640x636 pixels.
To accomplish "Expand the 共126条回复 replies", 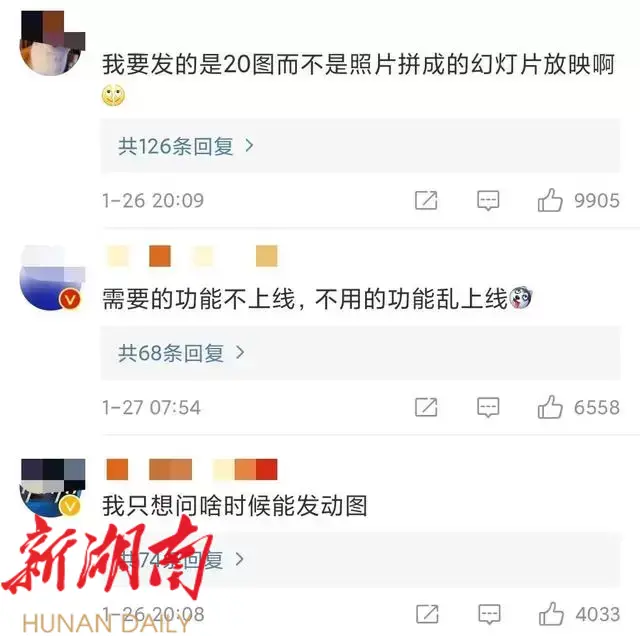I will (186, 146).
